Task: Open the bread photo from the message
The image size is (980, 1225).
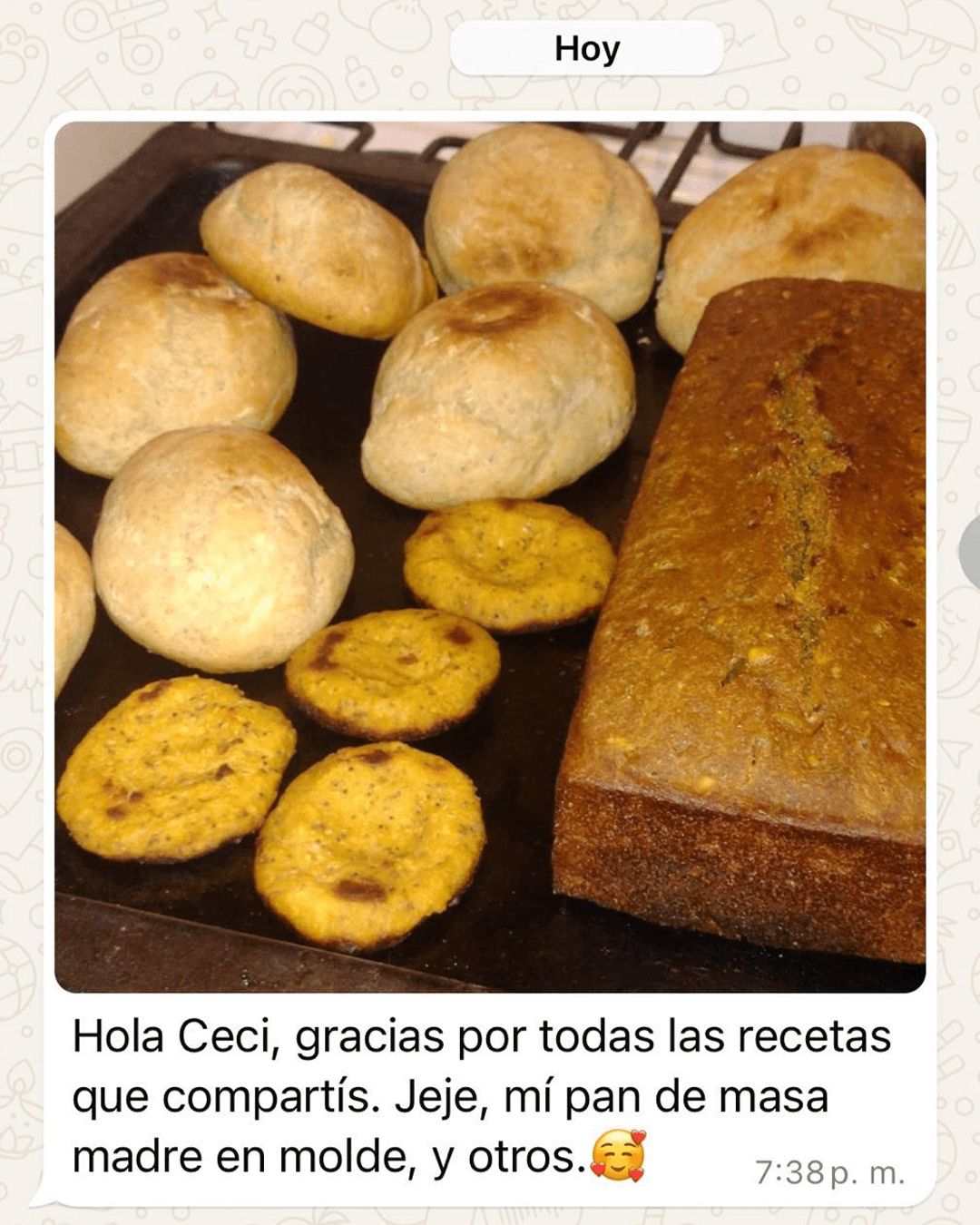Action: (490, 555)
